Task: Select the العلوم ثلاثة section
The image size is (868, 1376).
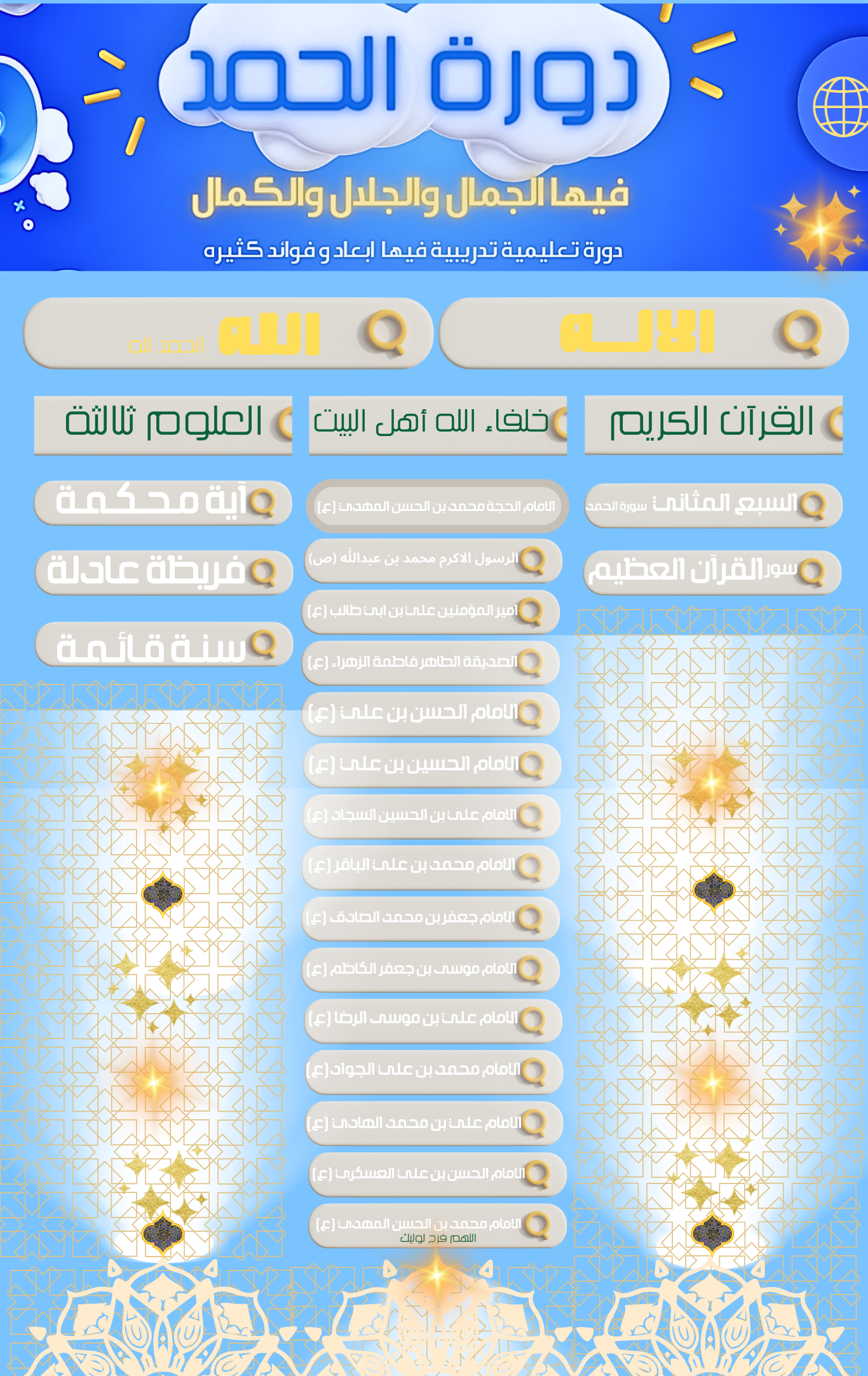Action: (163, 424)
